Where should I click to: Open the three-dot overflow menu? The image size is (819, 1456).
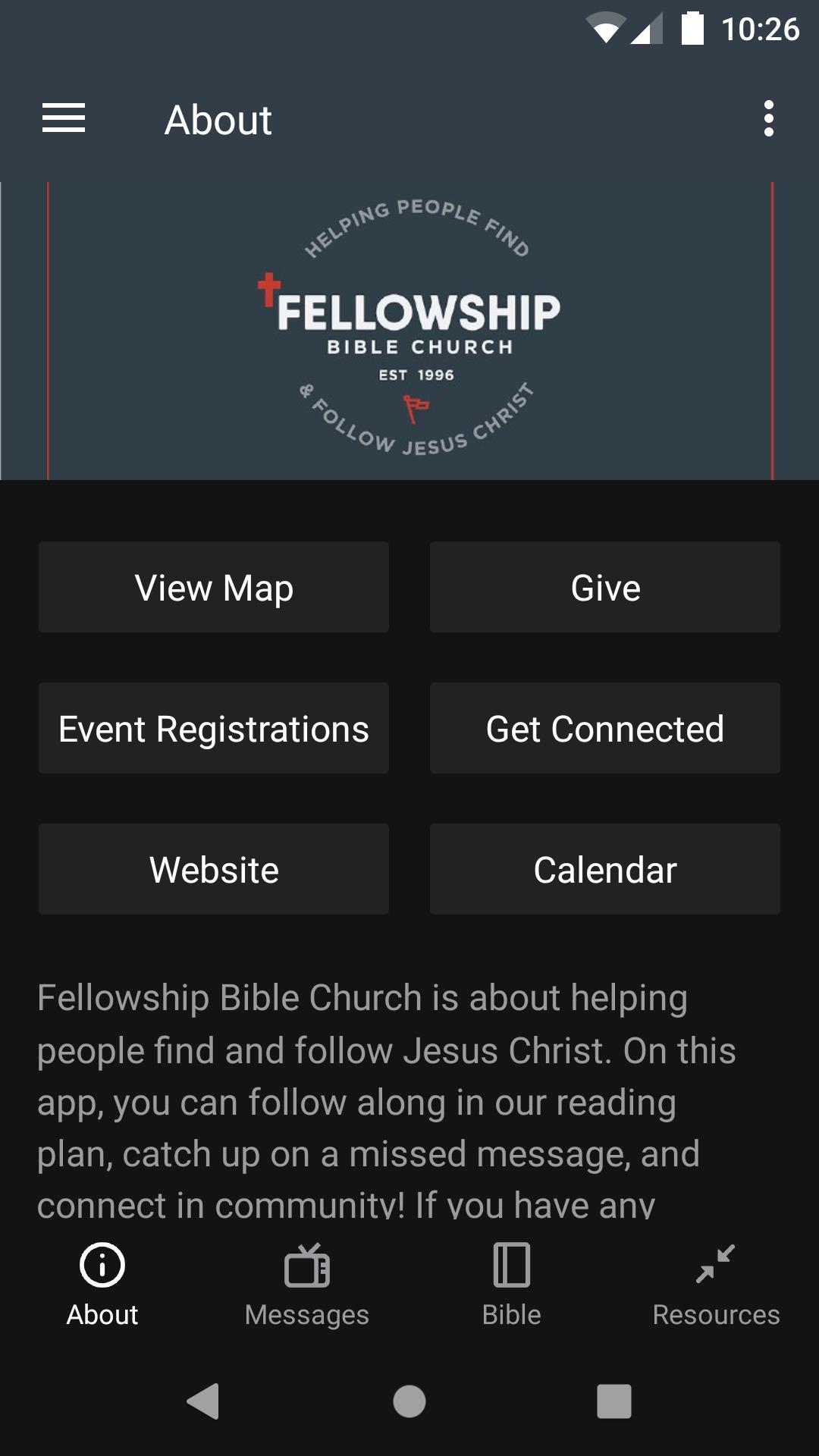pos(769,118)
